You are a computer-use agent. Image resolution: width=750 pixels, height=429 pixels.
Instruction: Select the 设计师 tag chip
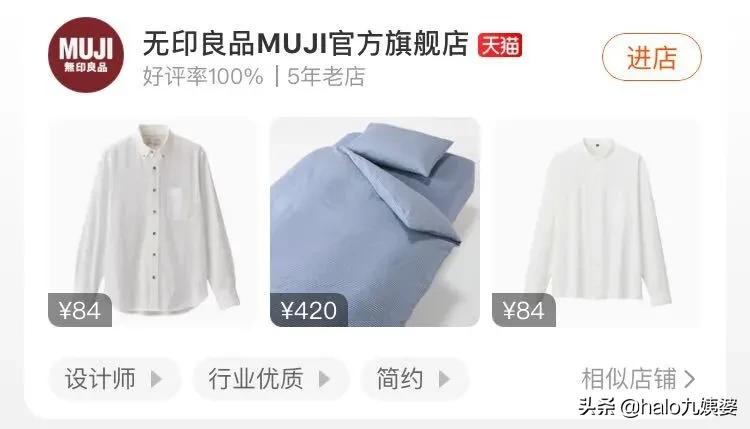tap(113, 379)
